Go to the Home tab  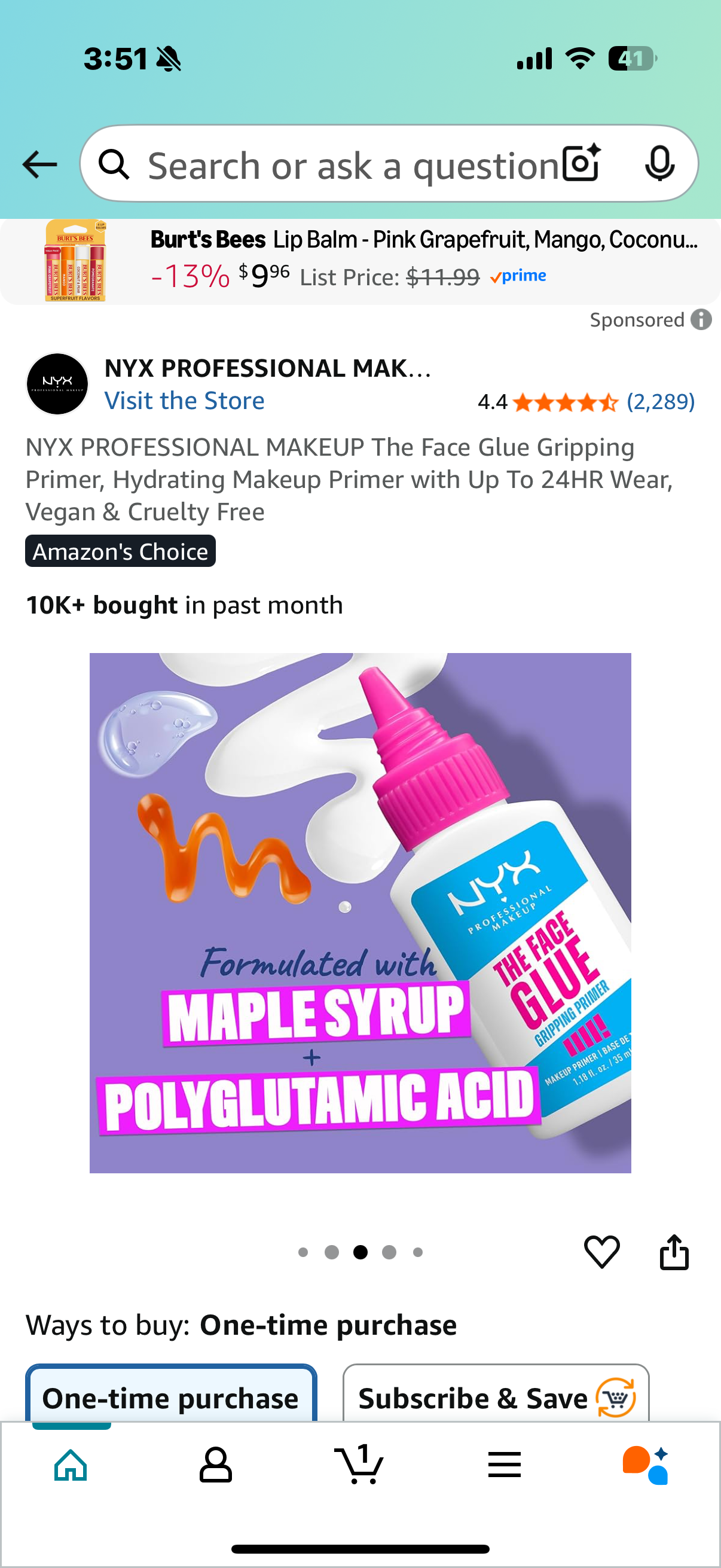71,1465
